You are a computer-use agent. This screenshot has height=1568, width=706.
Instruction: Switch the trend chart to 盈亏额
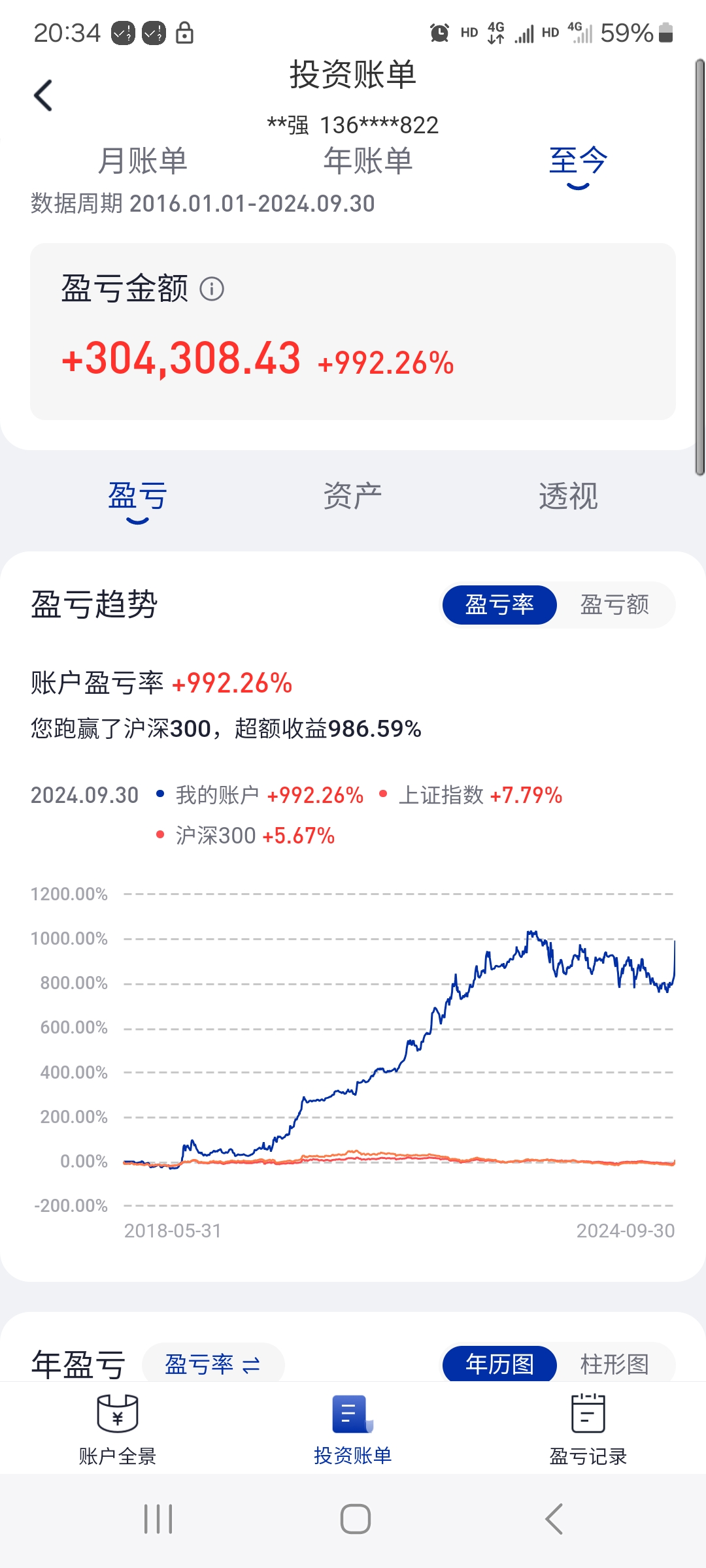(614, 605)
